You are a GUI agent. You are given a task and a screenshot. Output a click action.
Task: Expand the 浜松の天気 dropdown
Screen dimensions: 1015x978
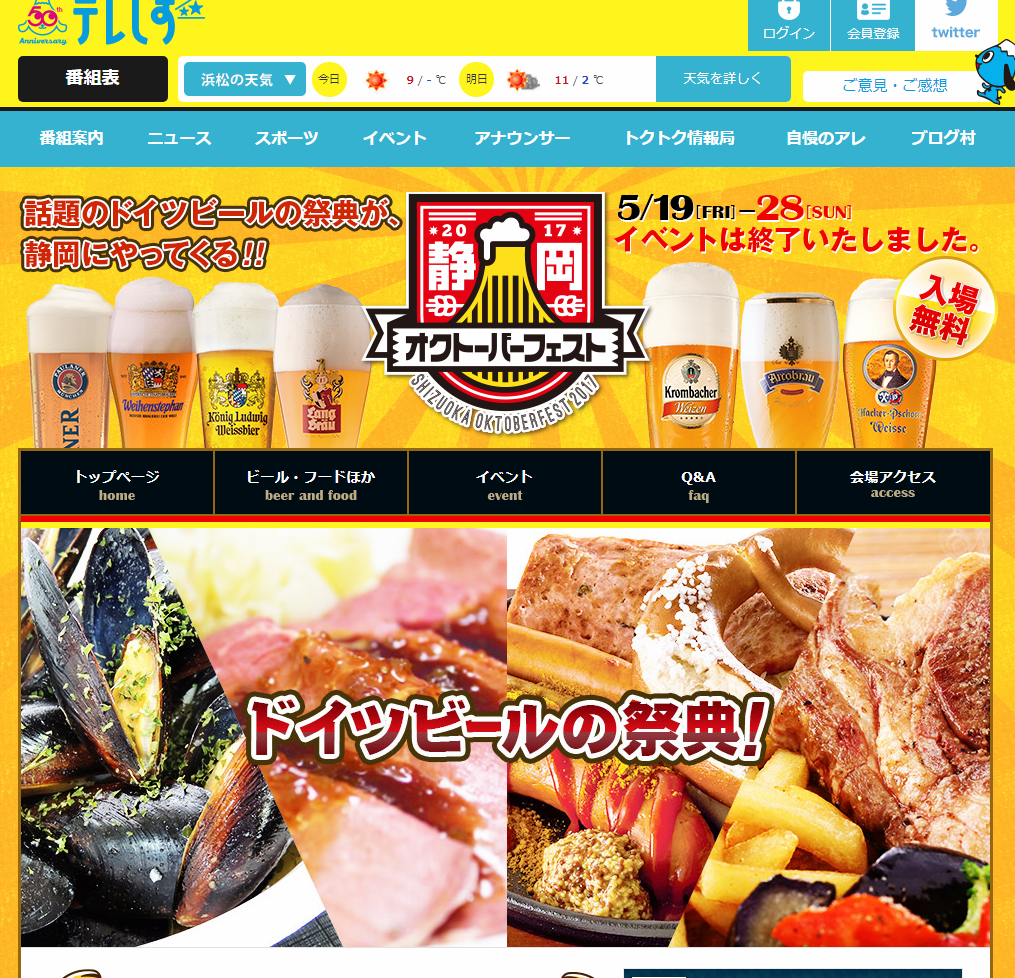pyautogui.click(x=245, y=79)
